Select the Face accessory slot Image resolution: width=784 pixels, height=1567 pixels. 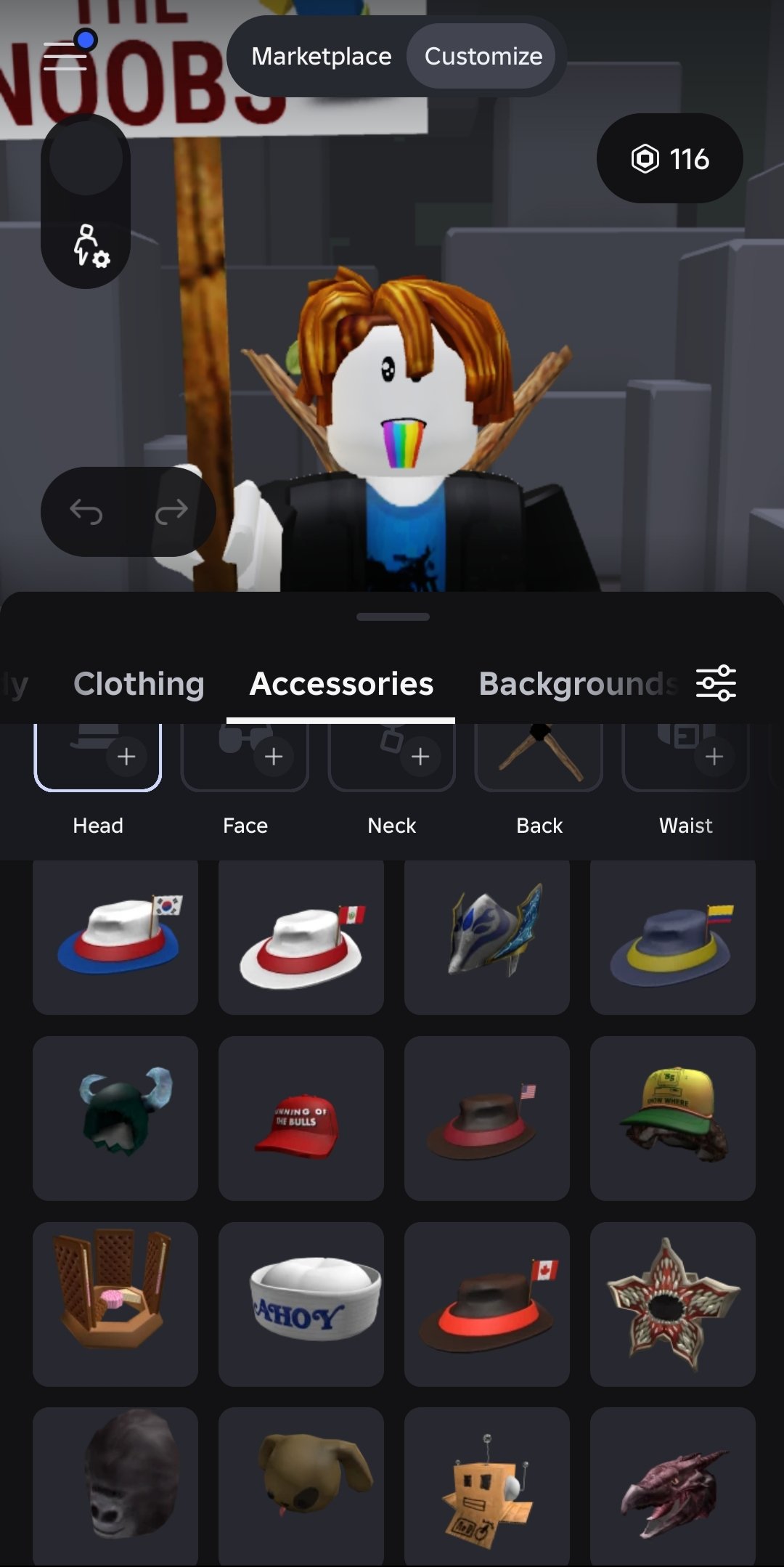click(x=245, y=757)
